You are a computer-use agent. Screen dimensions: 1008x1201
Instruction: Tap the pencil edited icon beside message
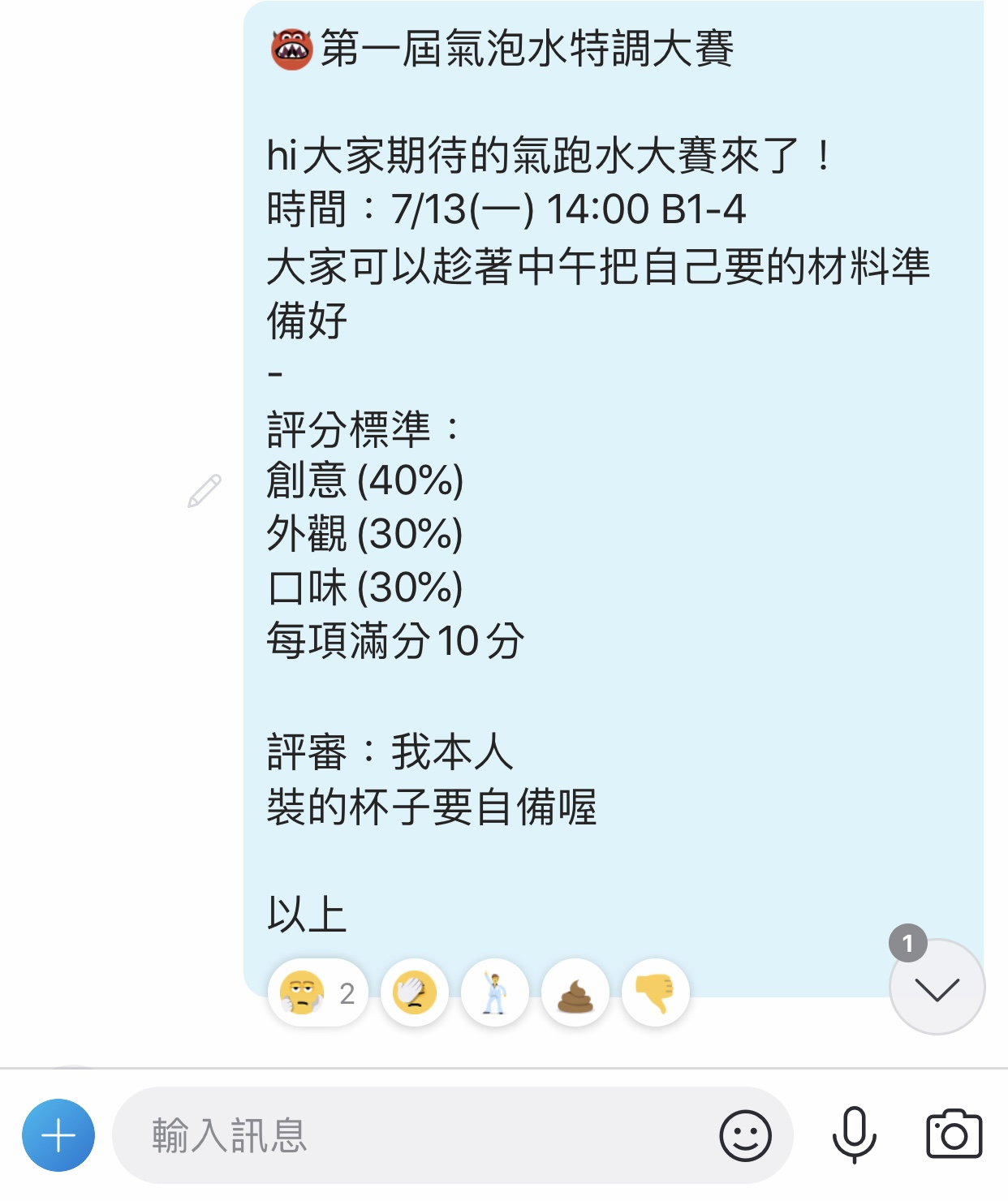205,490
